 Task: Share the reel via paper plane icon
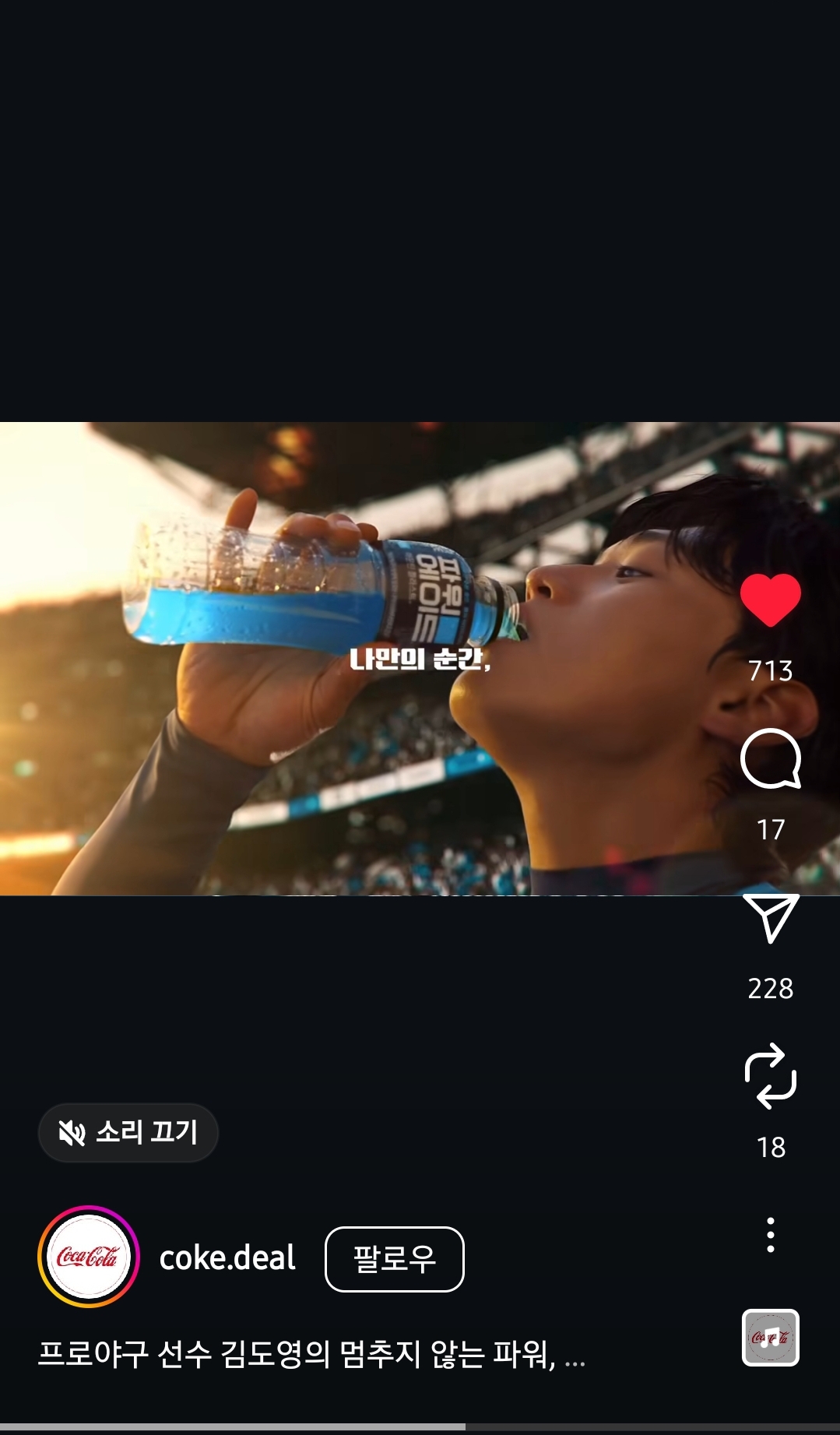tap(770, 918)
